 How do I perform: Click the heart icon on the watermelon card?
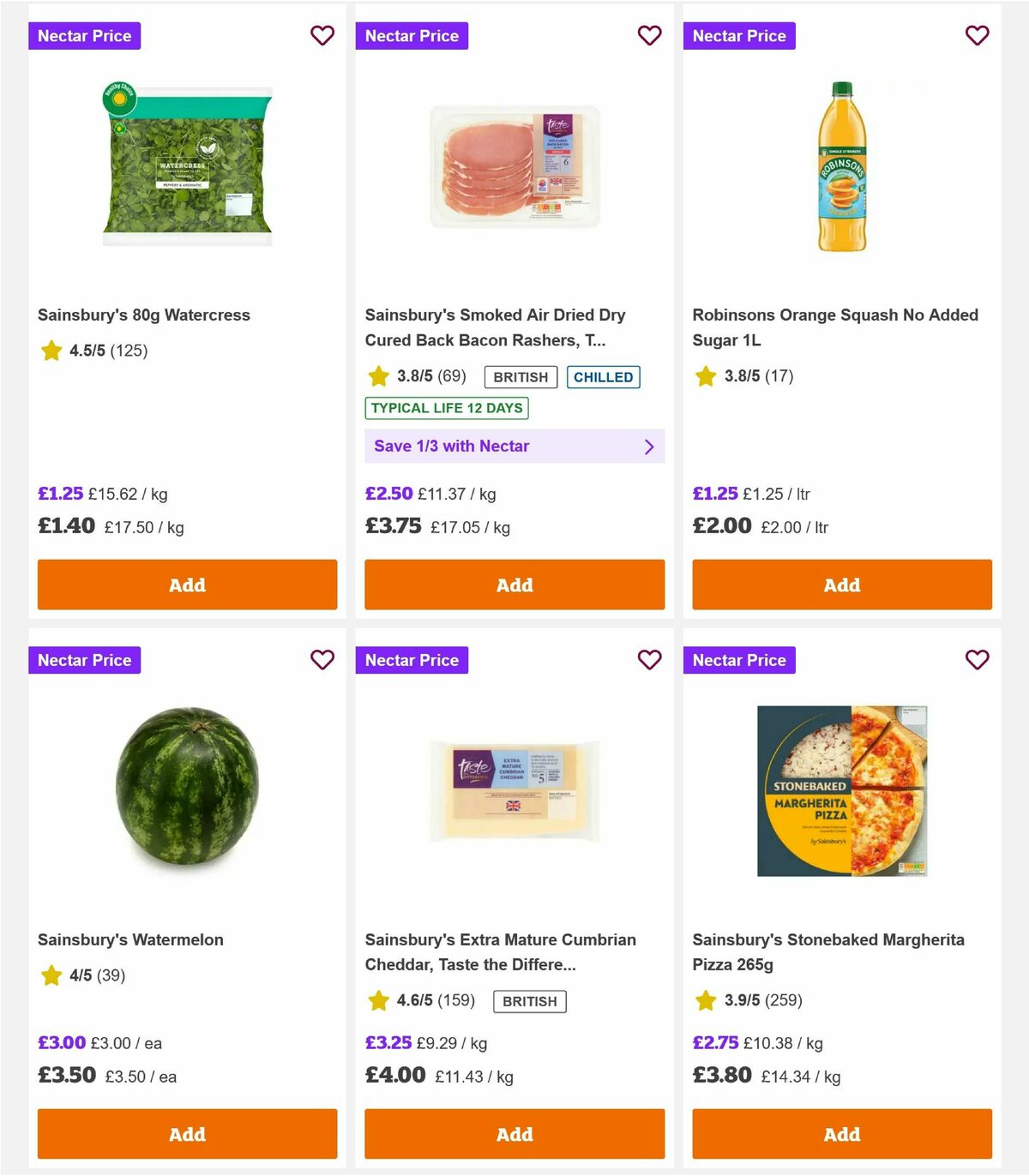pos(322,660)
